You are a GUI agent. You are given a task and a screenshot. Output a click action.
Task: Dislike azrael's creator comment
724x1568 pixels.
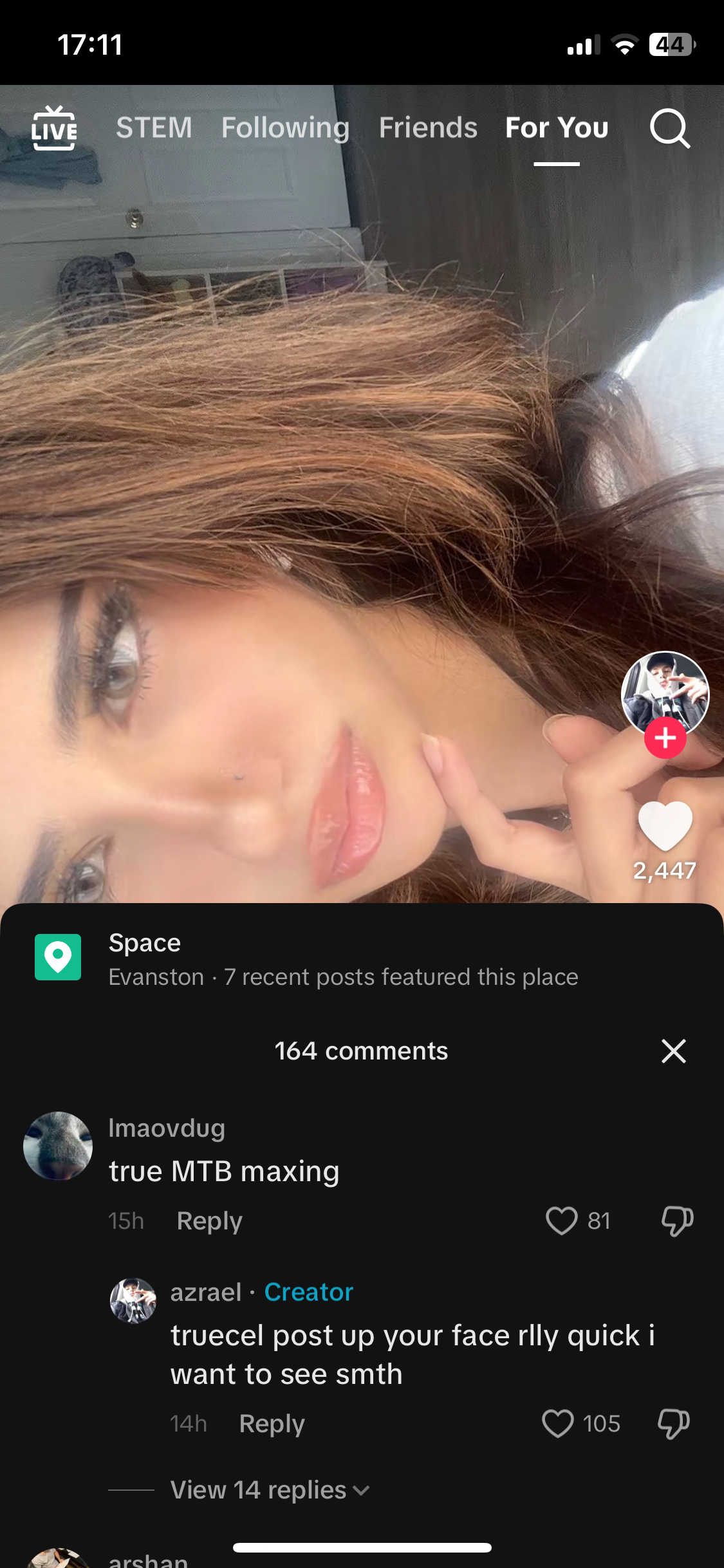click(673, 1424)
